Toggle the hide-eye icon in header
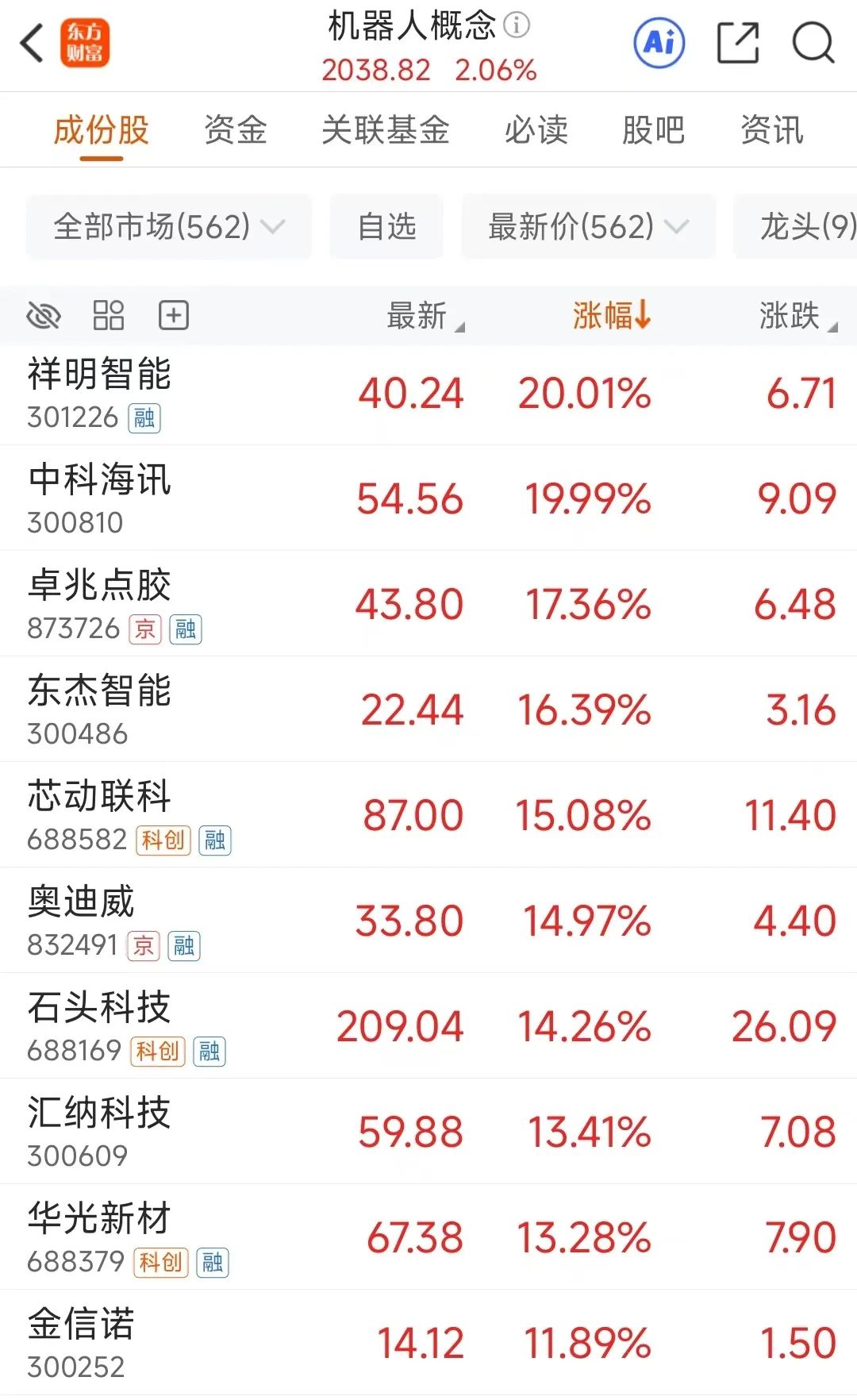The height and width of the screenshot is (1400, 857). tap(44, 316)
